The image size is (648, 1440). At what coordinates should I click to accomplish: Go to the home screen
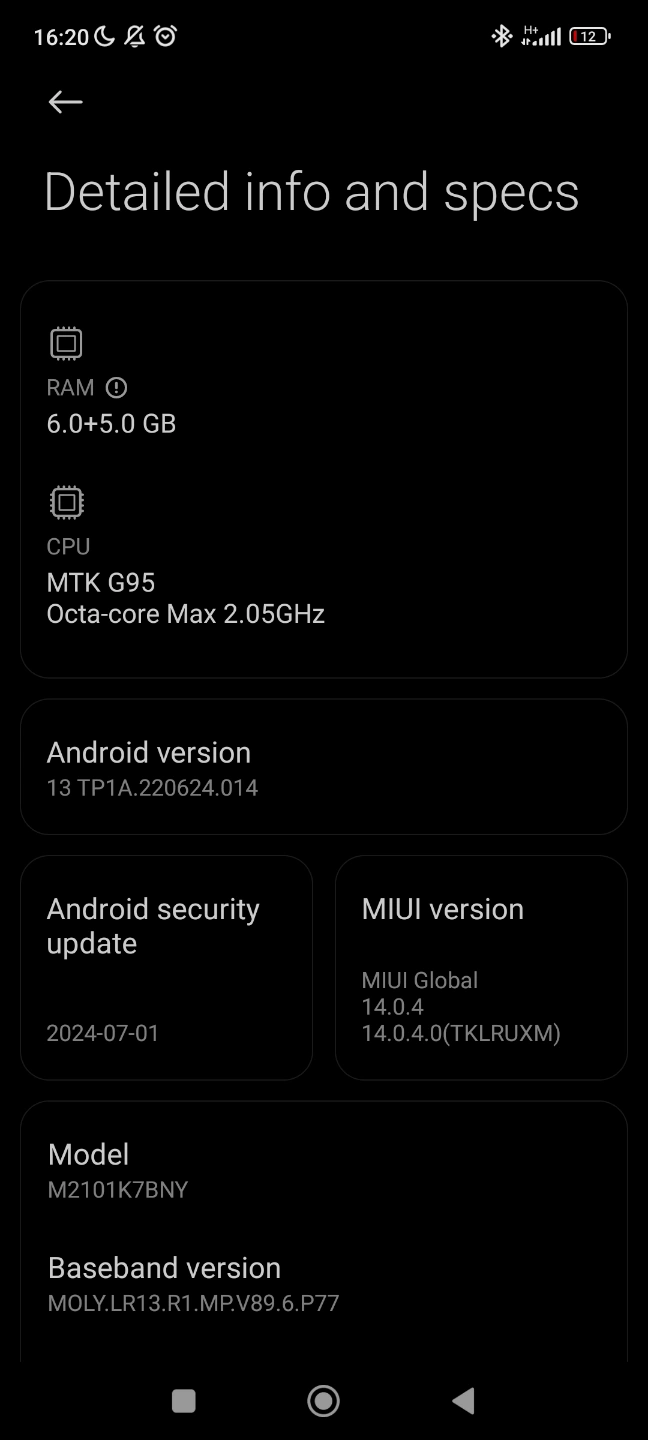323,1400
